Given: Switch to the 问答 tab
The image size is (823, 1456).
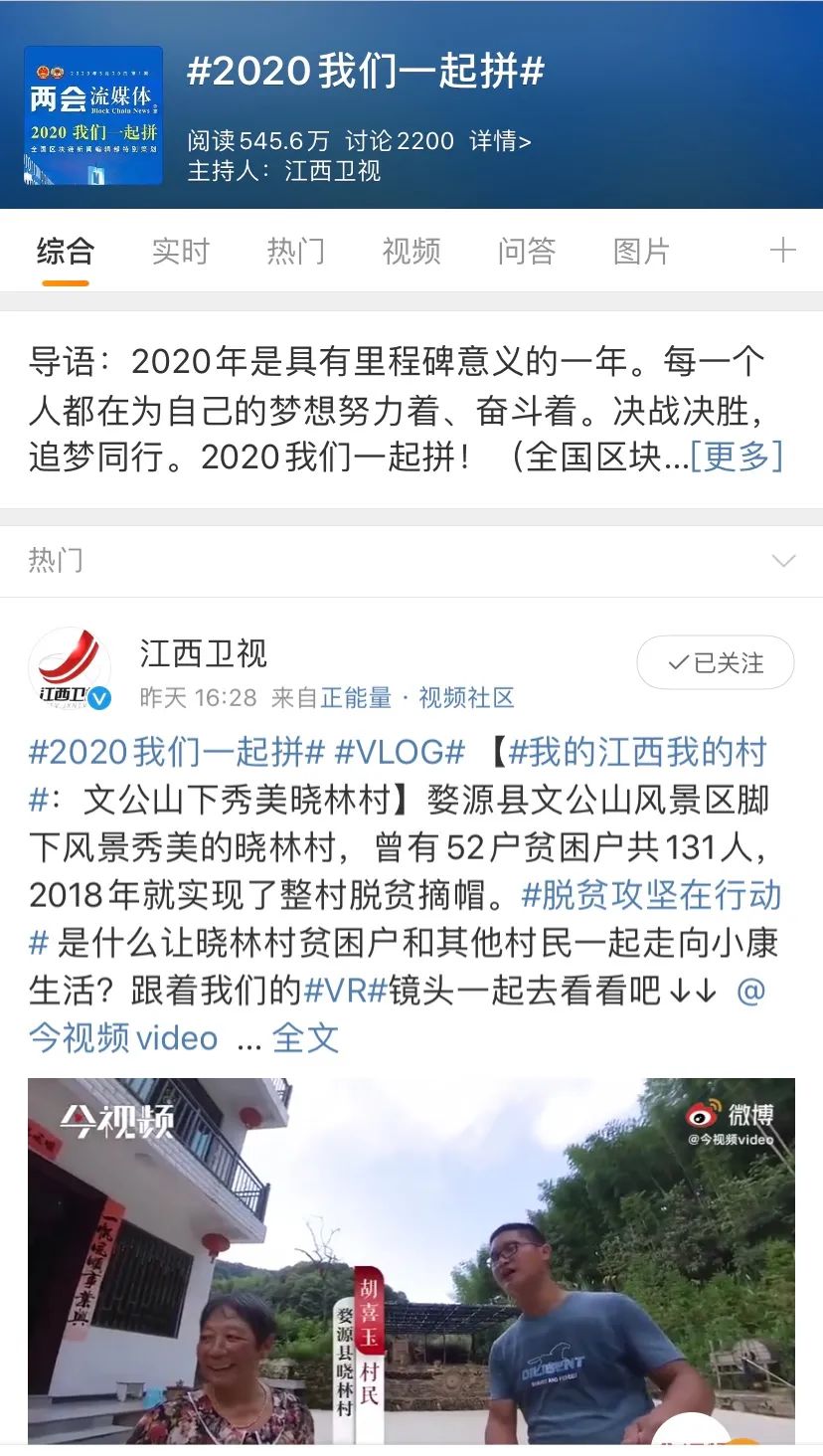Looking at the screenshot, I should click(x=526, y=252).
